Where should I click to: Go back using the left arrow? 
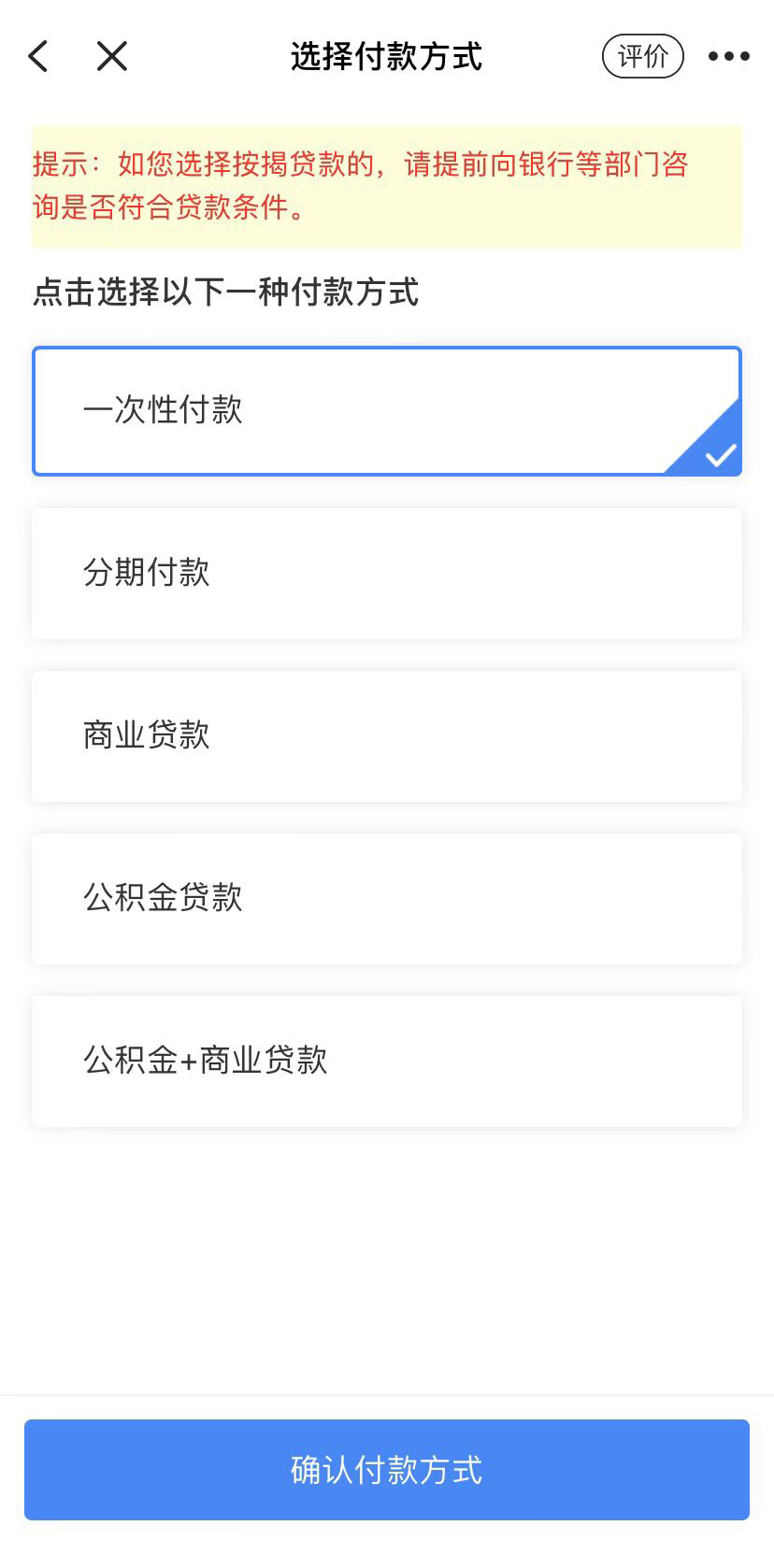[38, 57]
